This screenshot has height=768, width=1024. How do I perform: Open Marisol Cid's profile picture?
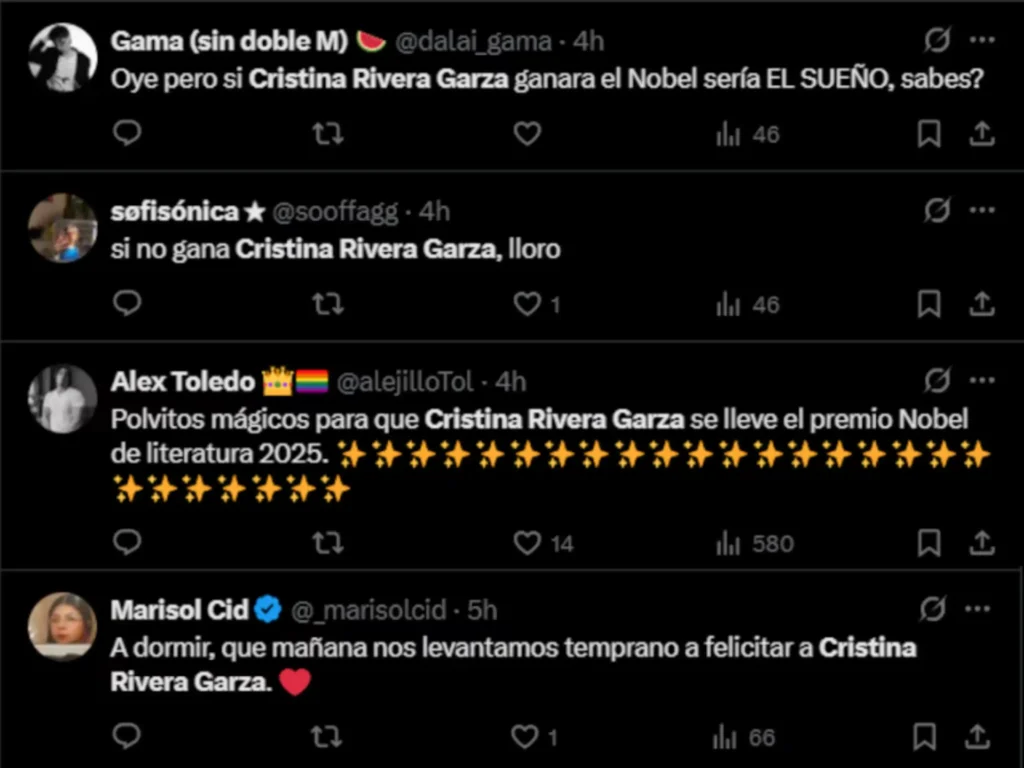(x=62, y=626)
